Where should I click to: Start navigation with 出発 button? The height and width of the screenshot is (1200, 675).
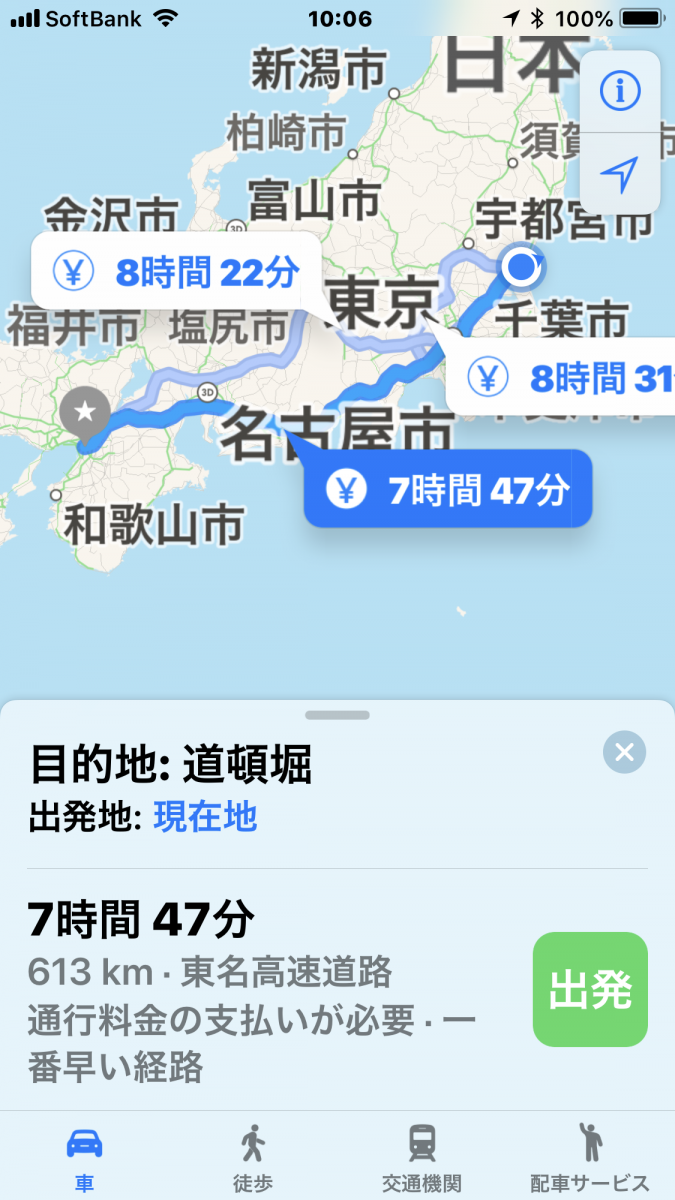click(590, 989)
